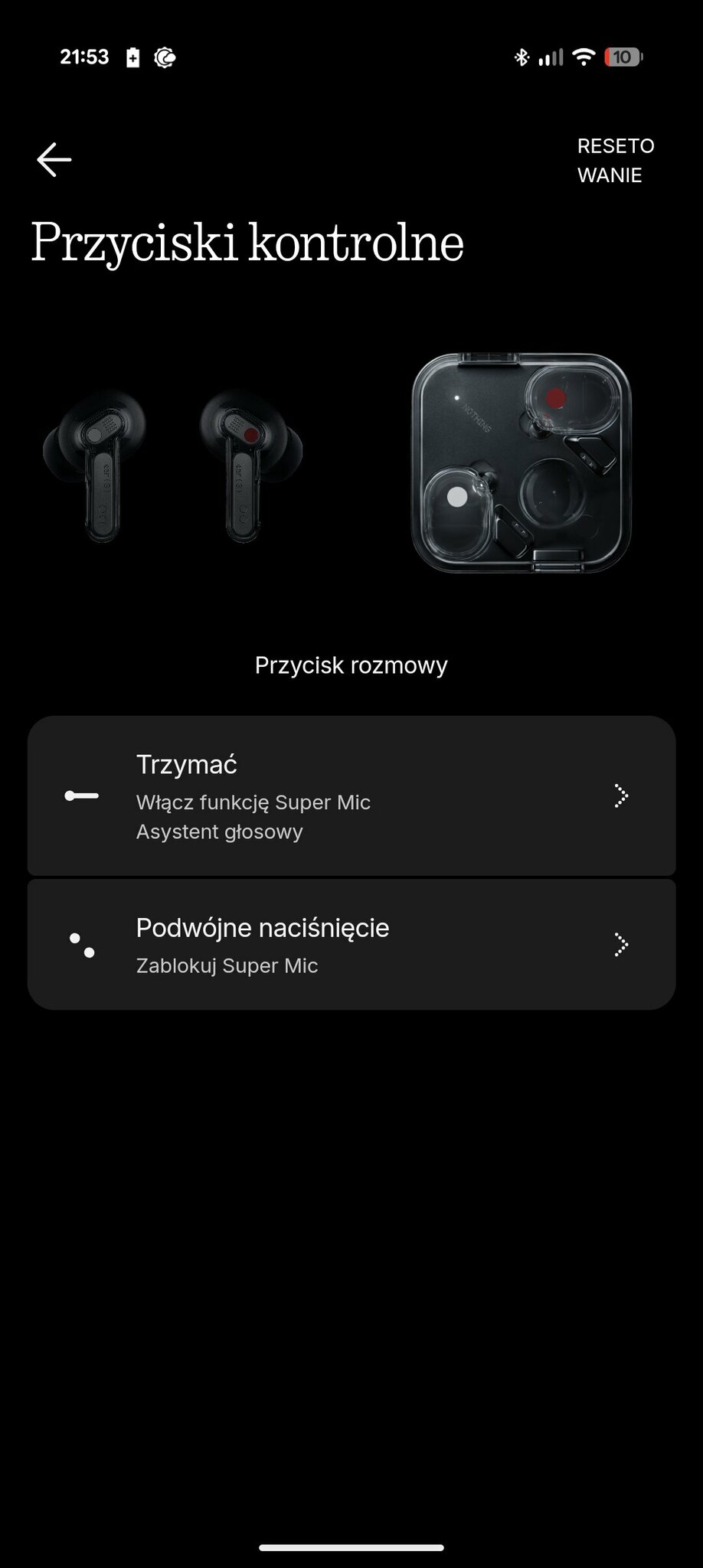Viewport: 703px width, 1568px height.
Task: Select the right earbud image
Action: [249, 465]
